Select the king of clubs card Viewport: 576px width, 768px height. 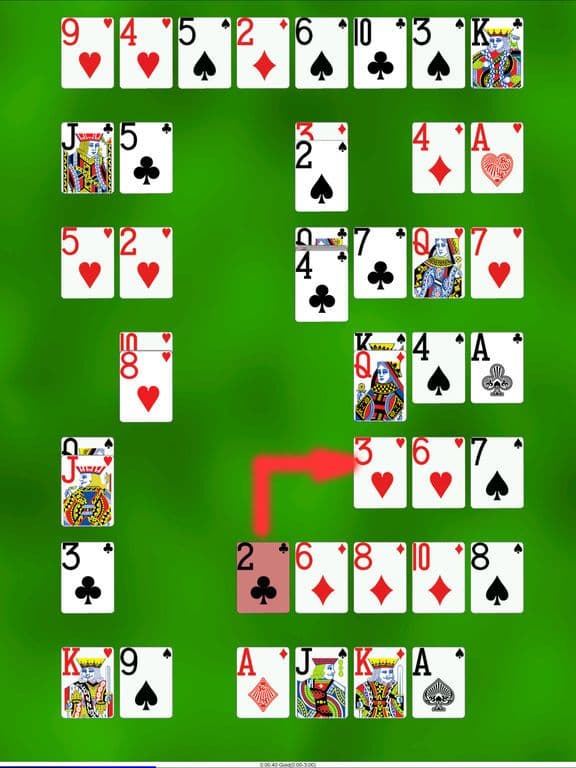click(x=497, y=53)
